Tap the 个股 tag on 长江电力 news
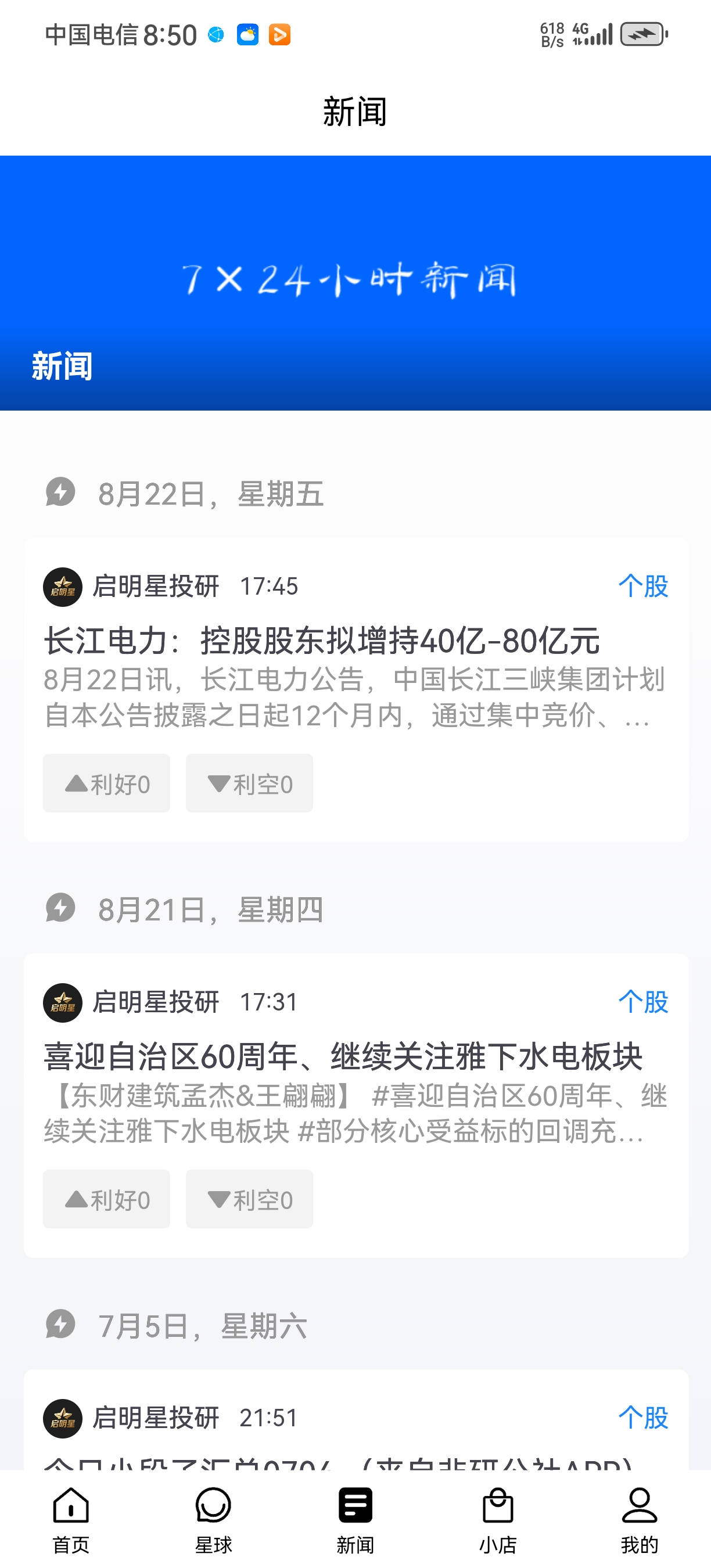 pyautogui.click(x=643, y=586)
